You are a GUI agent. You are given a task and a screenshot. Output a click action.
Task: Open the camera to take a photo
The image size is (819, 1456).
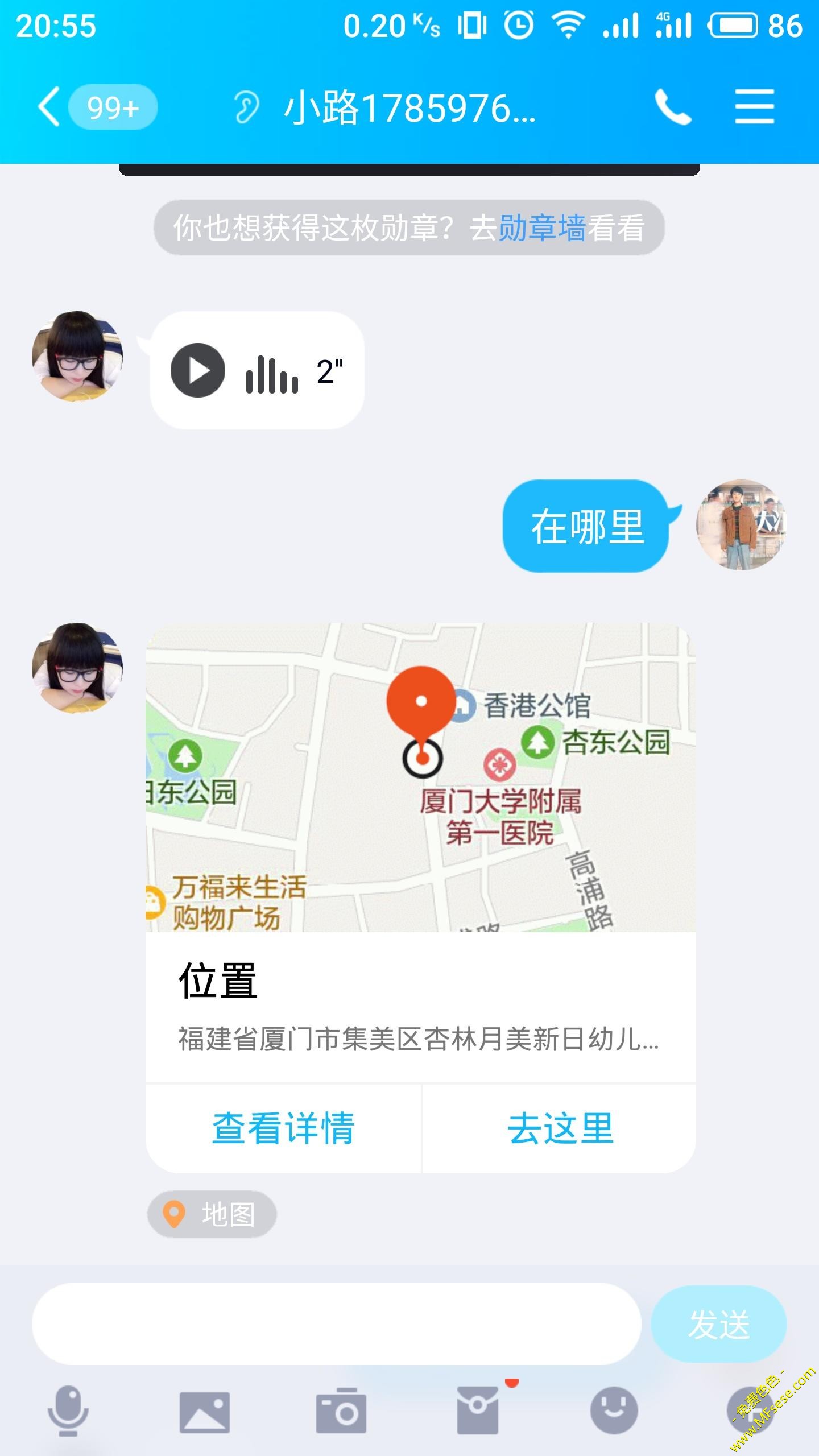click(341, 1412)
